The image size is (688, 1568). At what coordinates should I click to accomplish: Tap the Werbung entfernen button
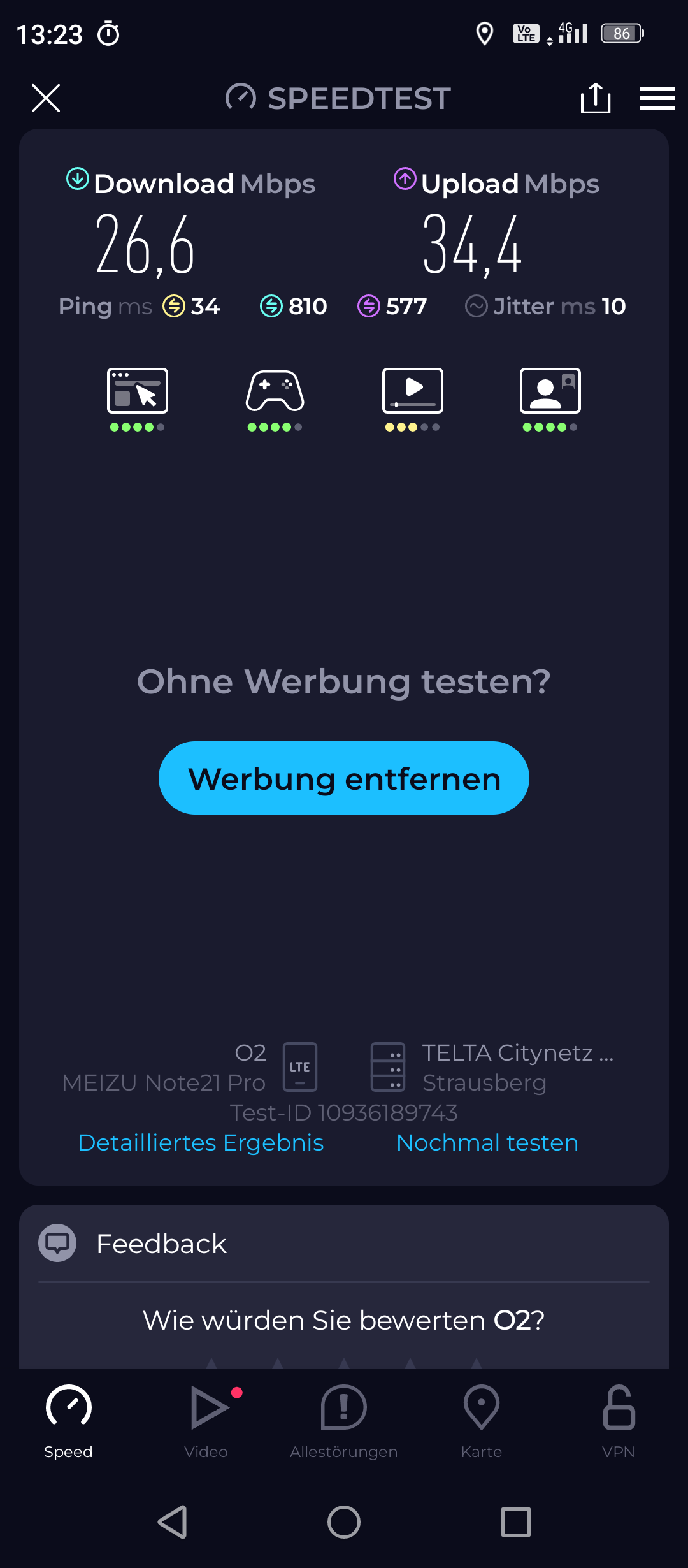(344, 778)
